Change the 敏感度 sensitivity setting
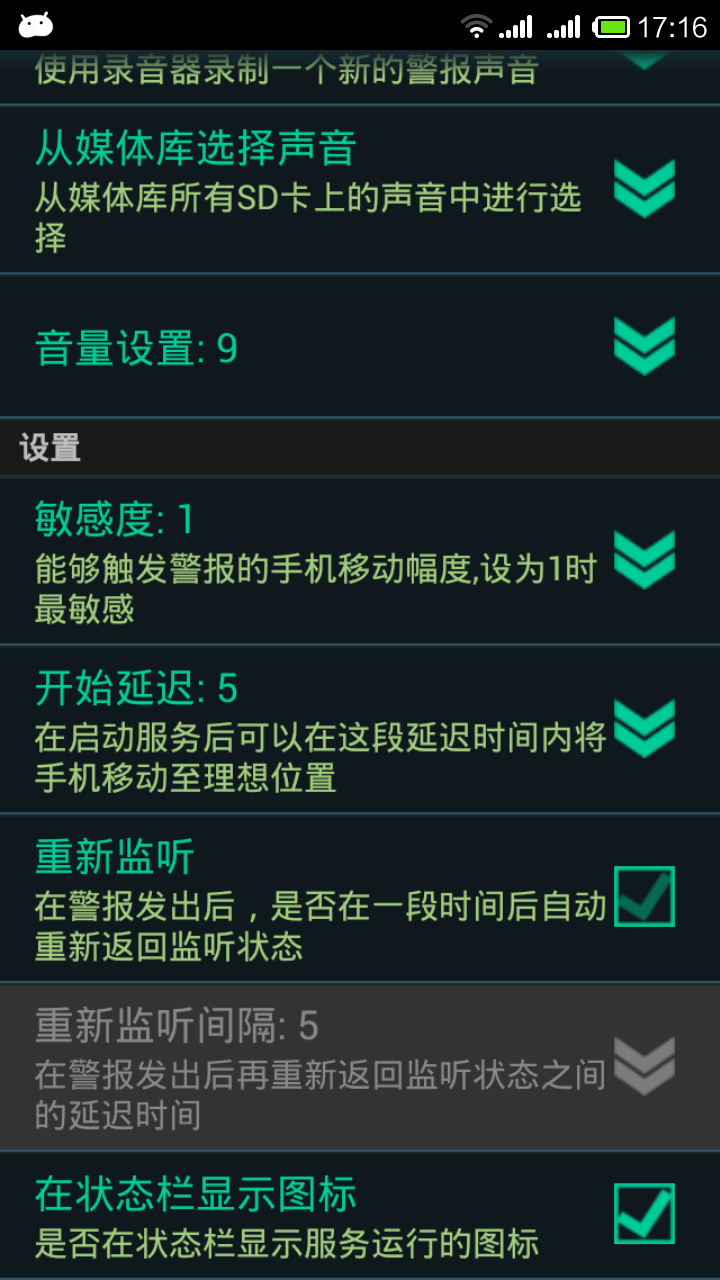Image resolution: width=720 pixels, height=1280 pixels. [360, 561]
